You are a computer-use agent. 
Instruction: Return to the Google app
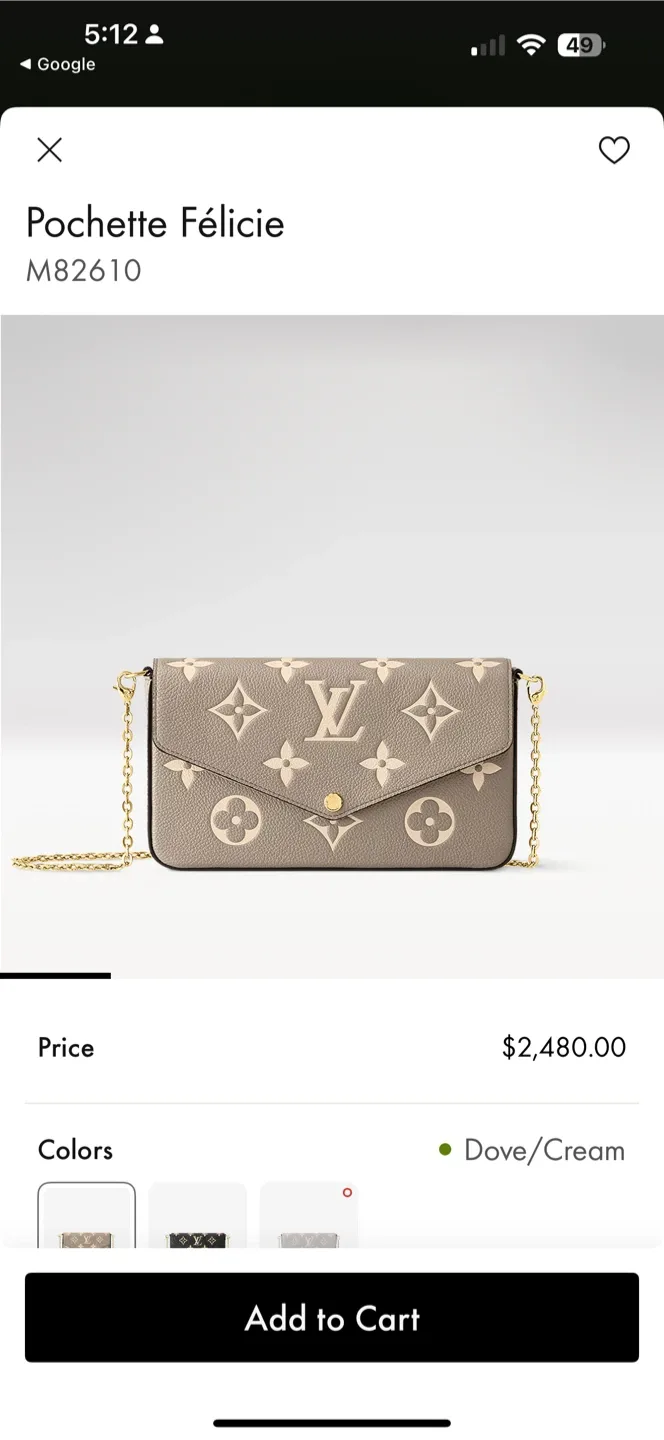point(58,64)
